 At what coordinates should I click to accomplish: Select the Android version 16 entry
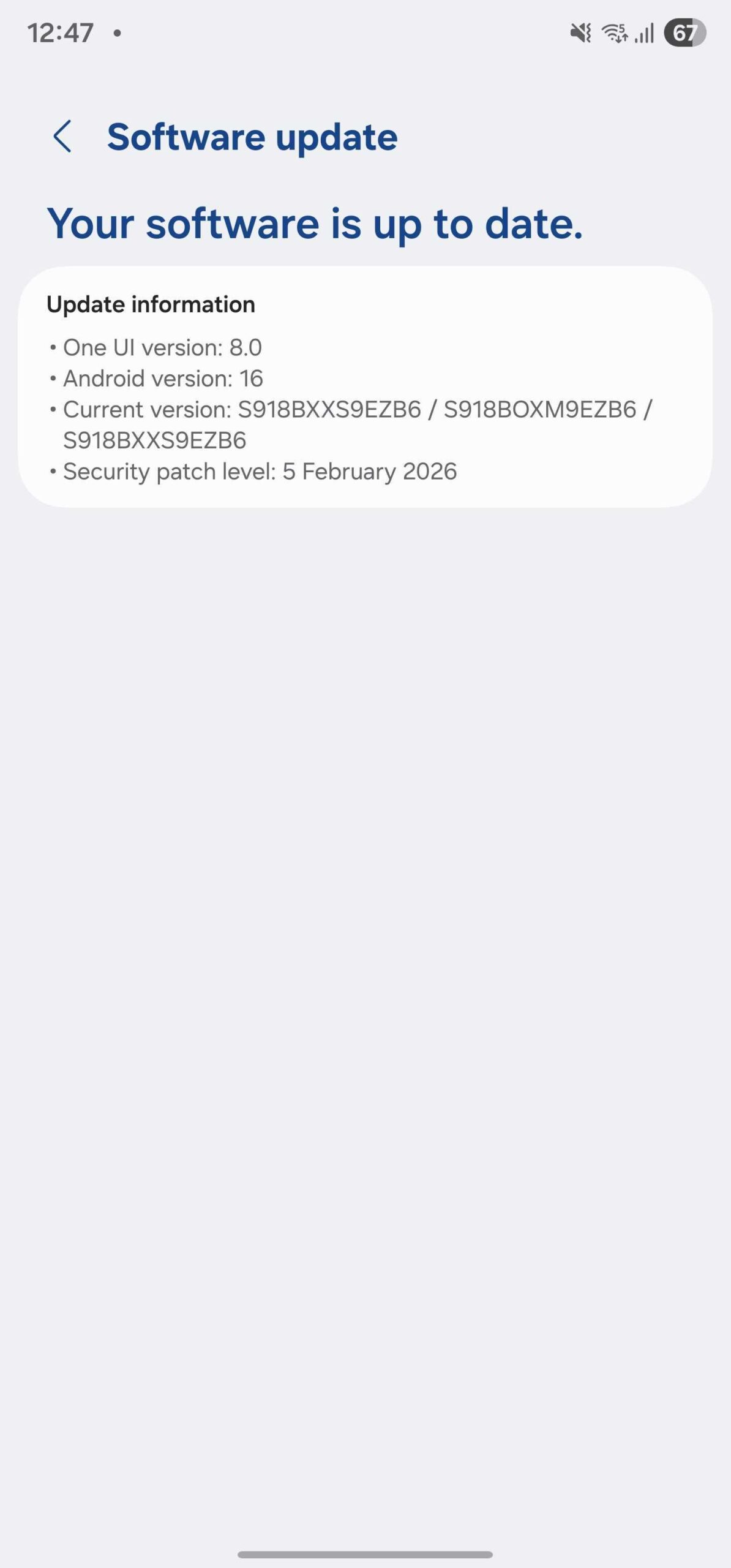coord(163,379)
